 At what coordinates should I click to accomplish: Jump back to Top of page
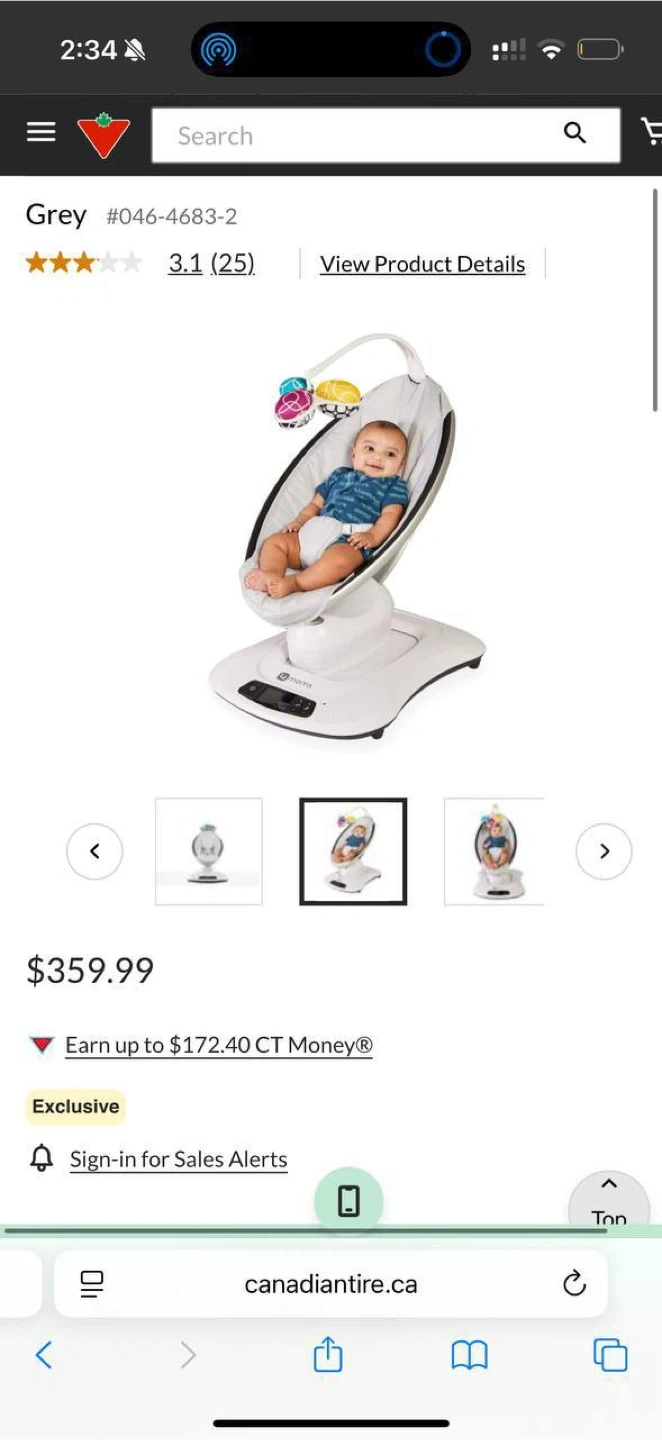coord(608,1200)
